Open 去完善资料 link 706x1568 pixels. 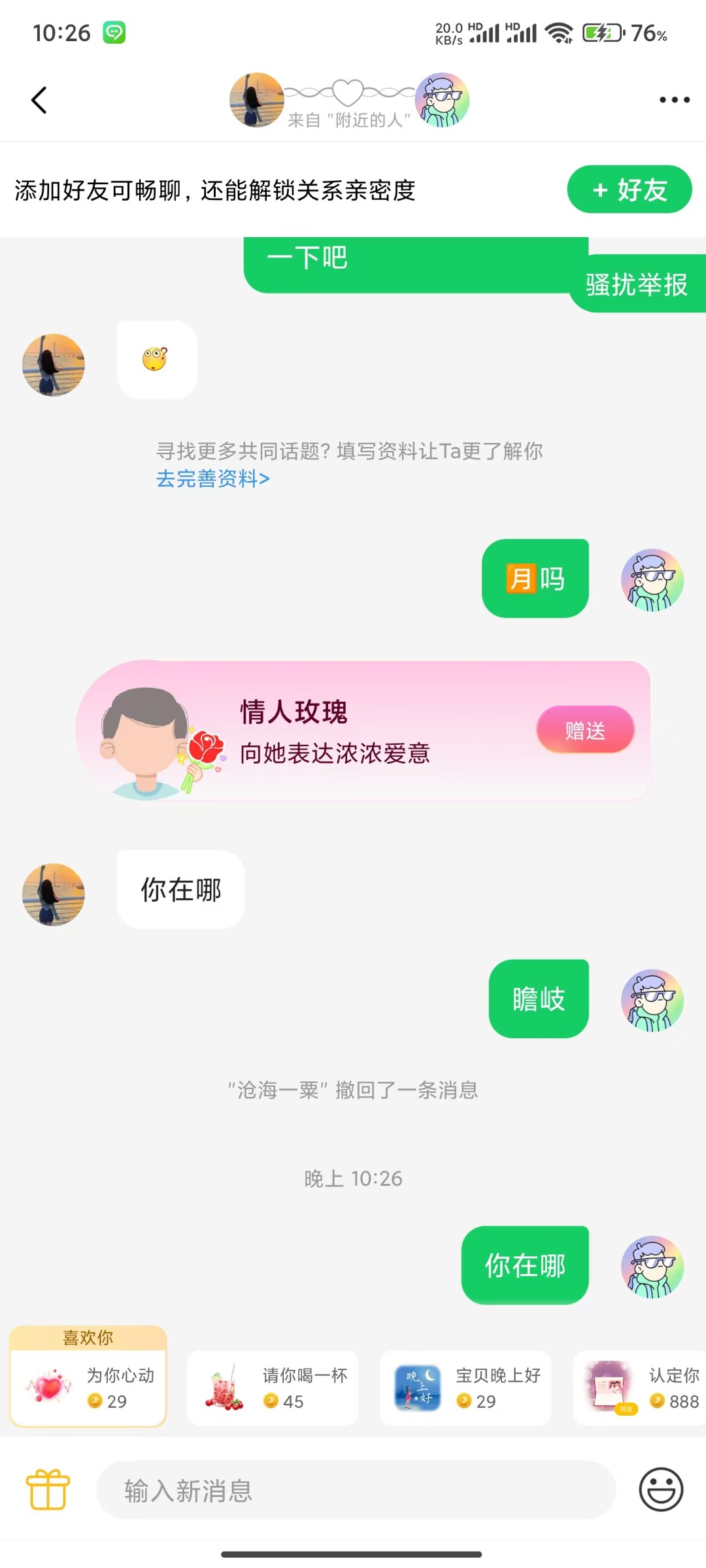coord(212,479)
